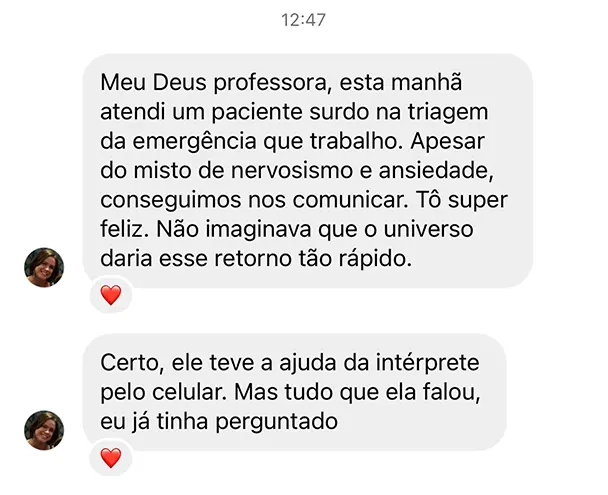Open sender's avatar beside 'Meu Deus professora' message

click(x=44, y=267)
